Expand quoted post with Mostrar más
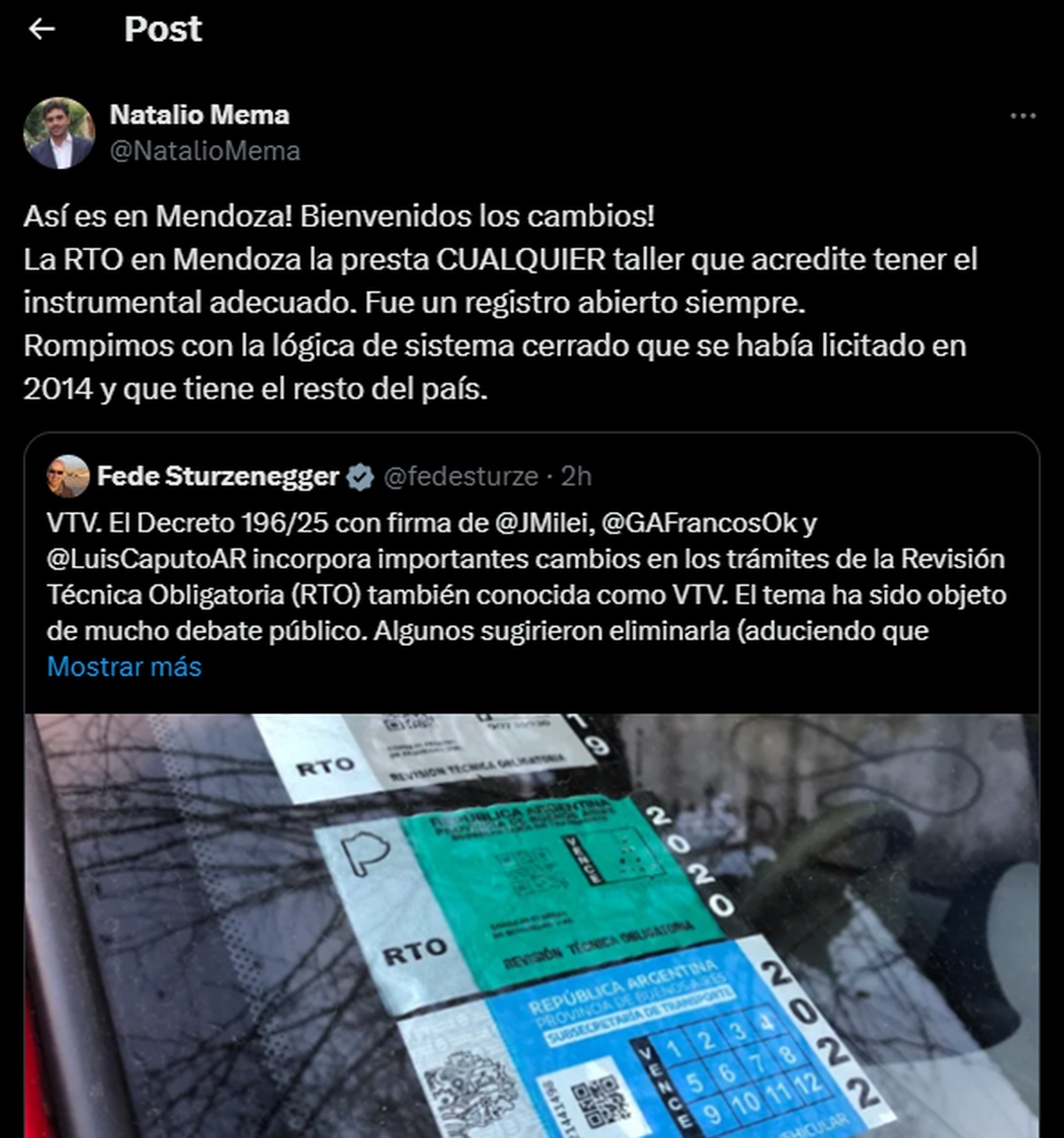This screenshot has width=1064, height=1138. coord(124,666)
